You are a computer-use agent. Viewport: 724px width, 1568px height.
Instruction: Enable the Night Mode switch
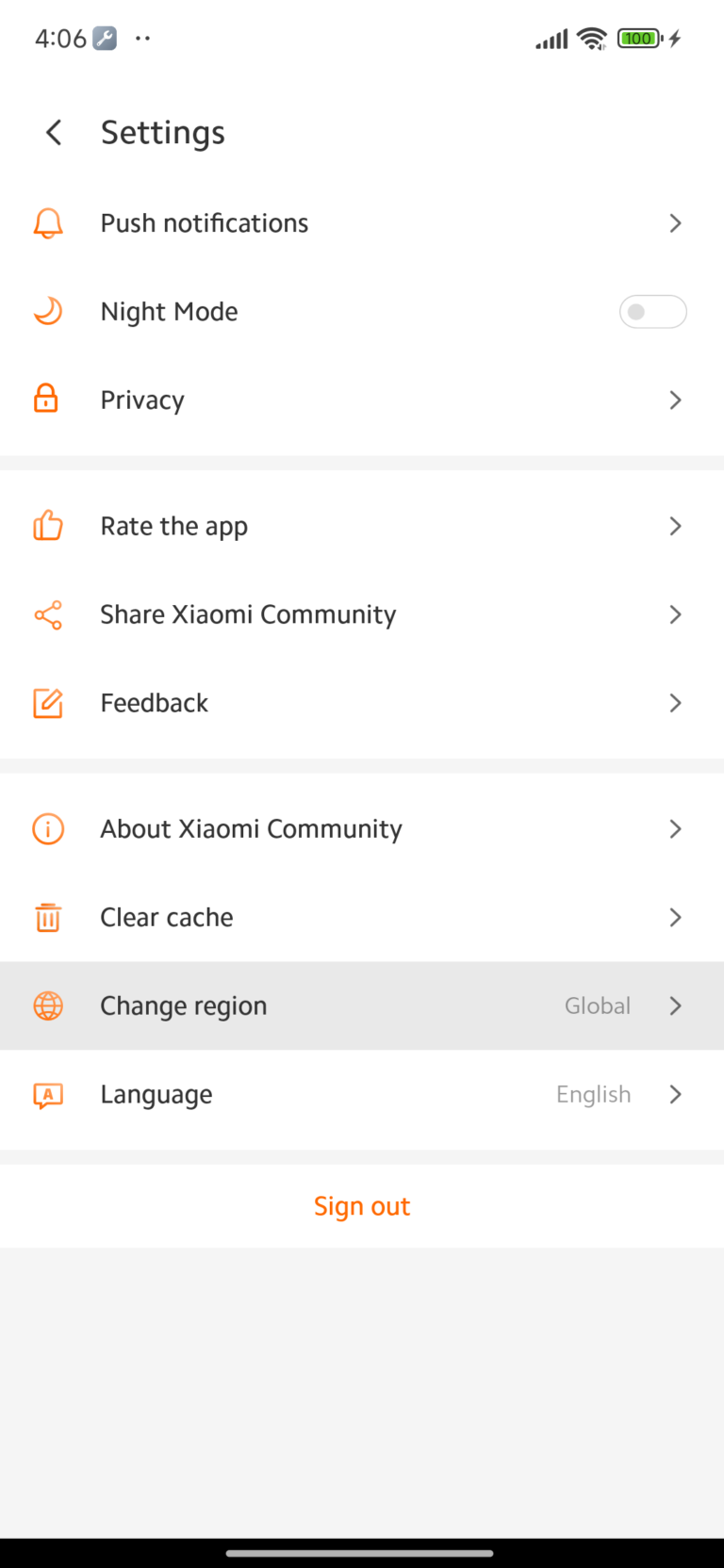652,312
